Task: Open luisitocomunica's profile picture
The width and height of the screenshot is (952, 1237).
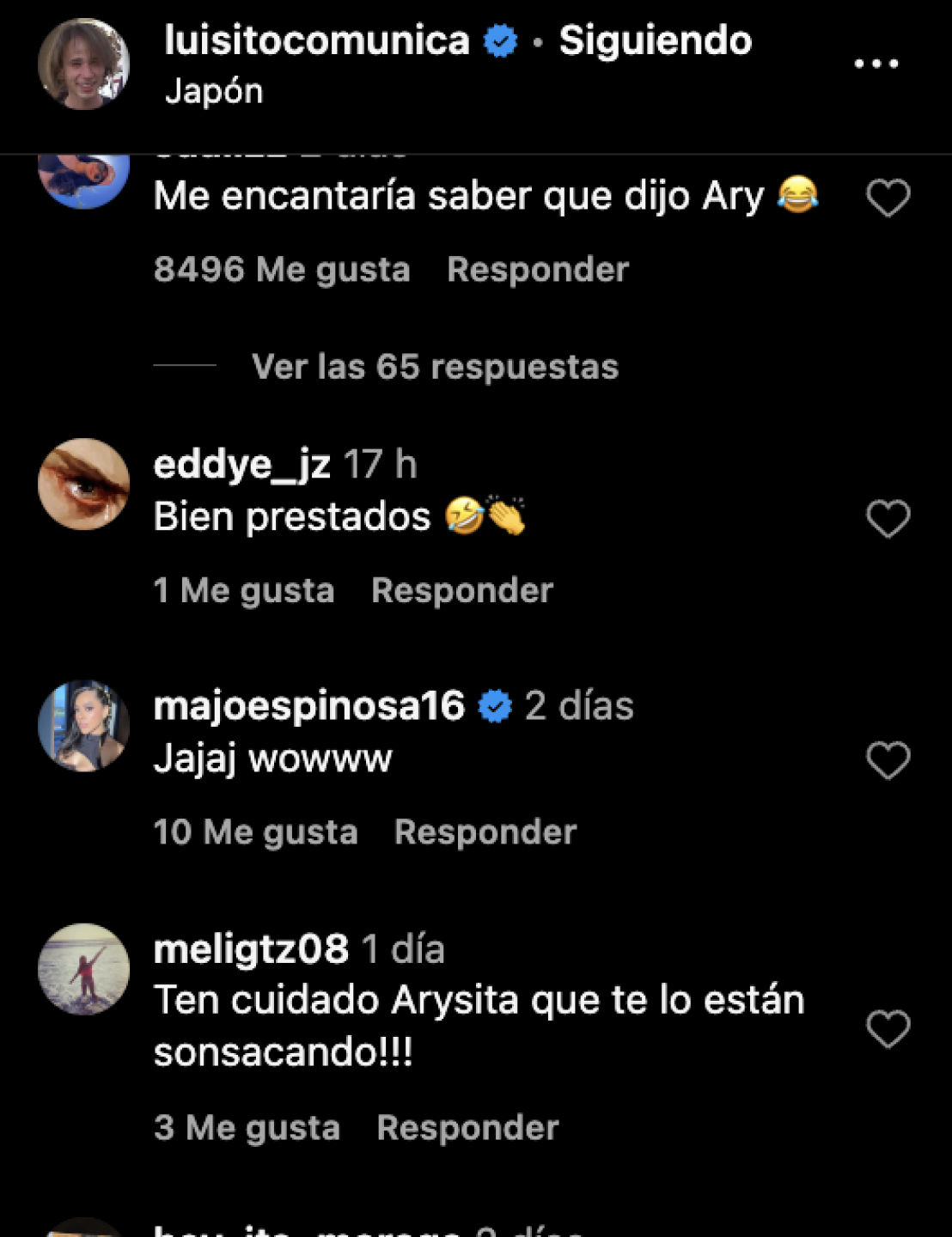Action: click(83, 64)
